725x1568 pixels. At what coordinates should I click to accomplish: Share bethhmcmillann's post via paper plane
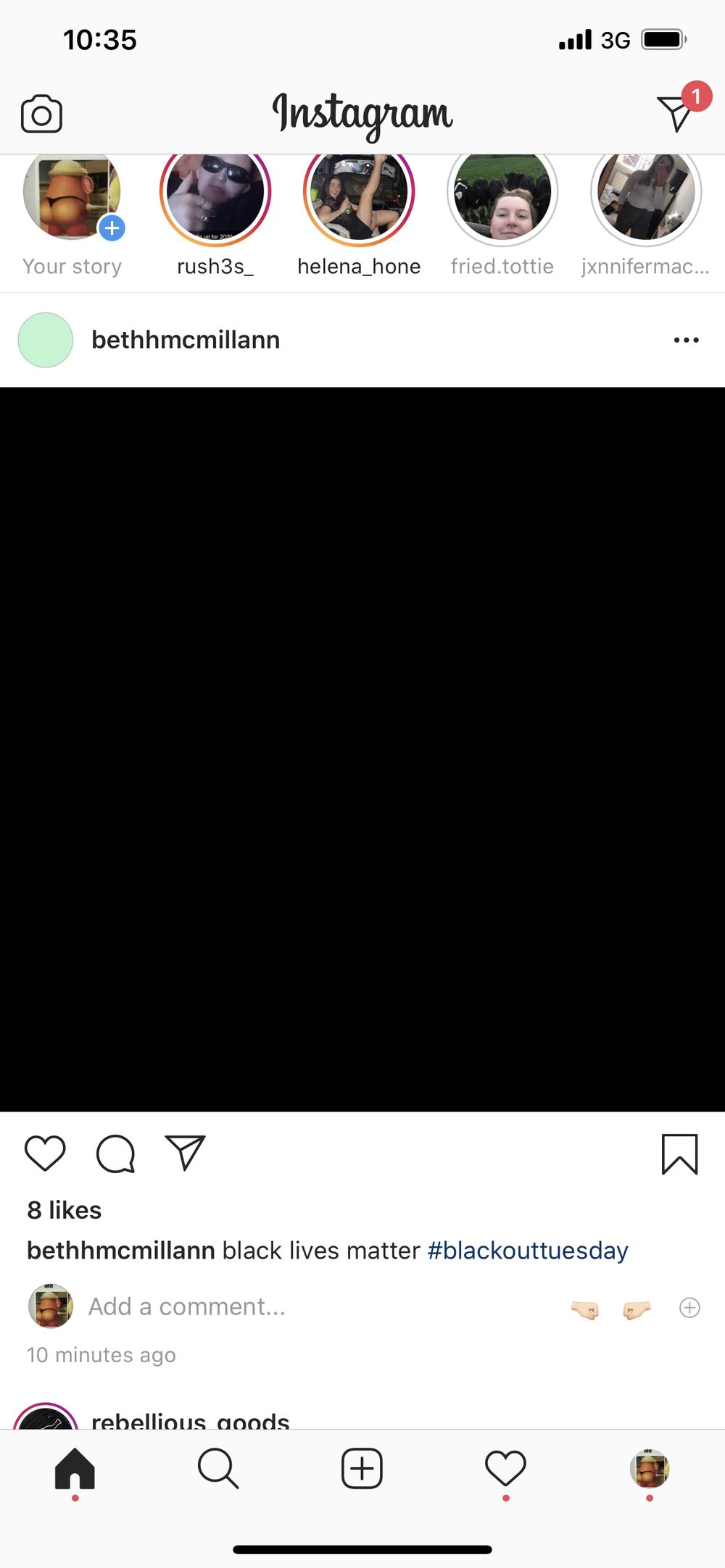(x=186, y=1152)
